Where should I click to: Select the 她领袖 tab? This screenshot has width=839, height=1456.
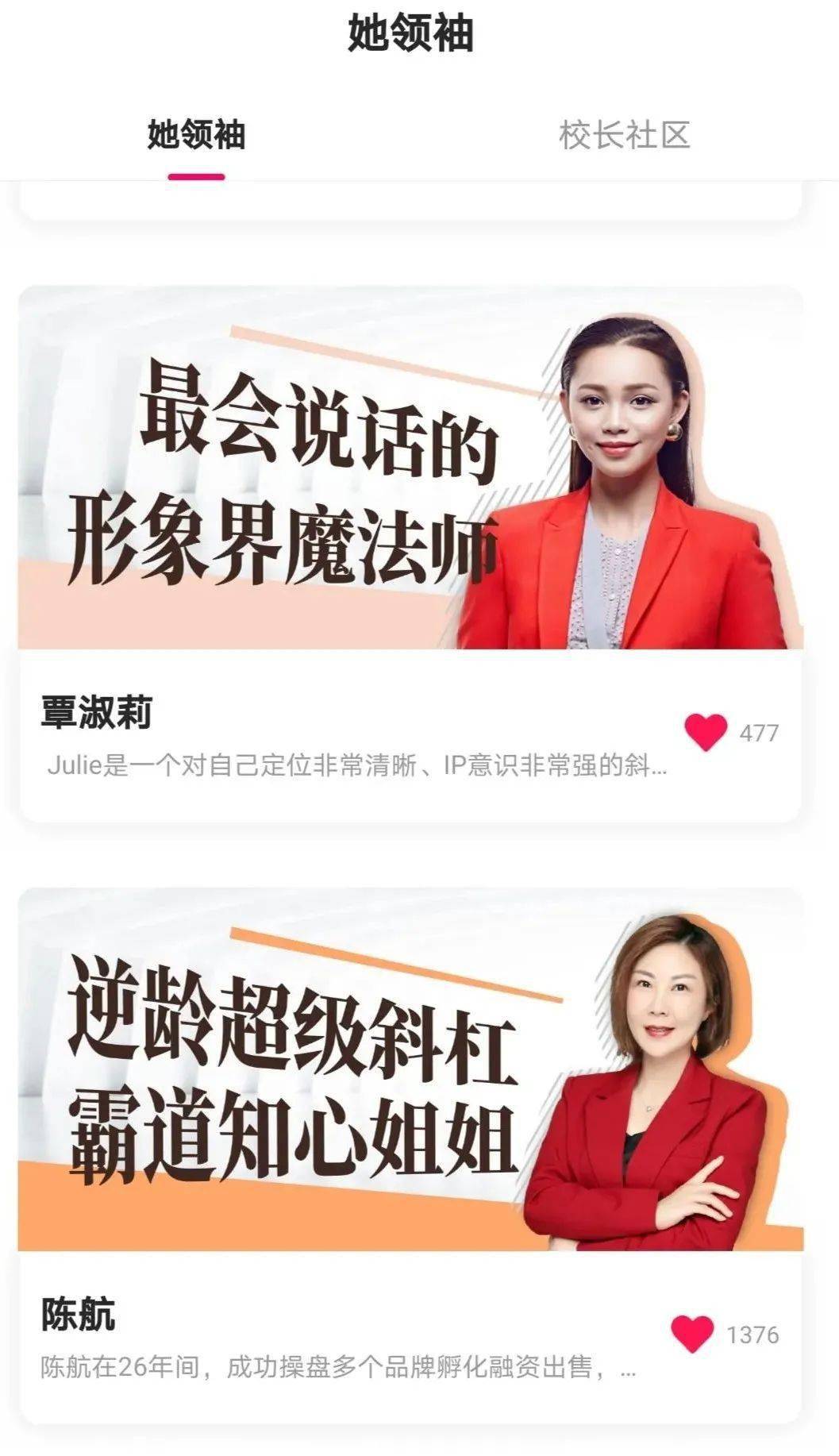click(x=196, y=135)
